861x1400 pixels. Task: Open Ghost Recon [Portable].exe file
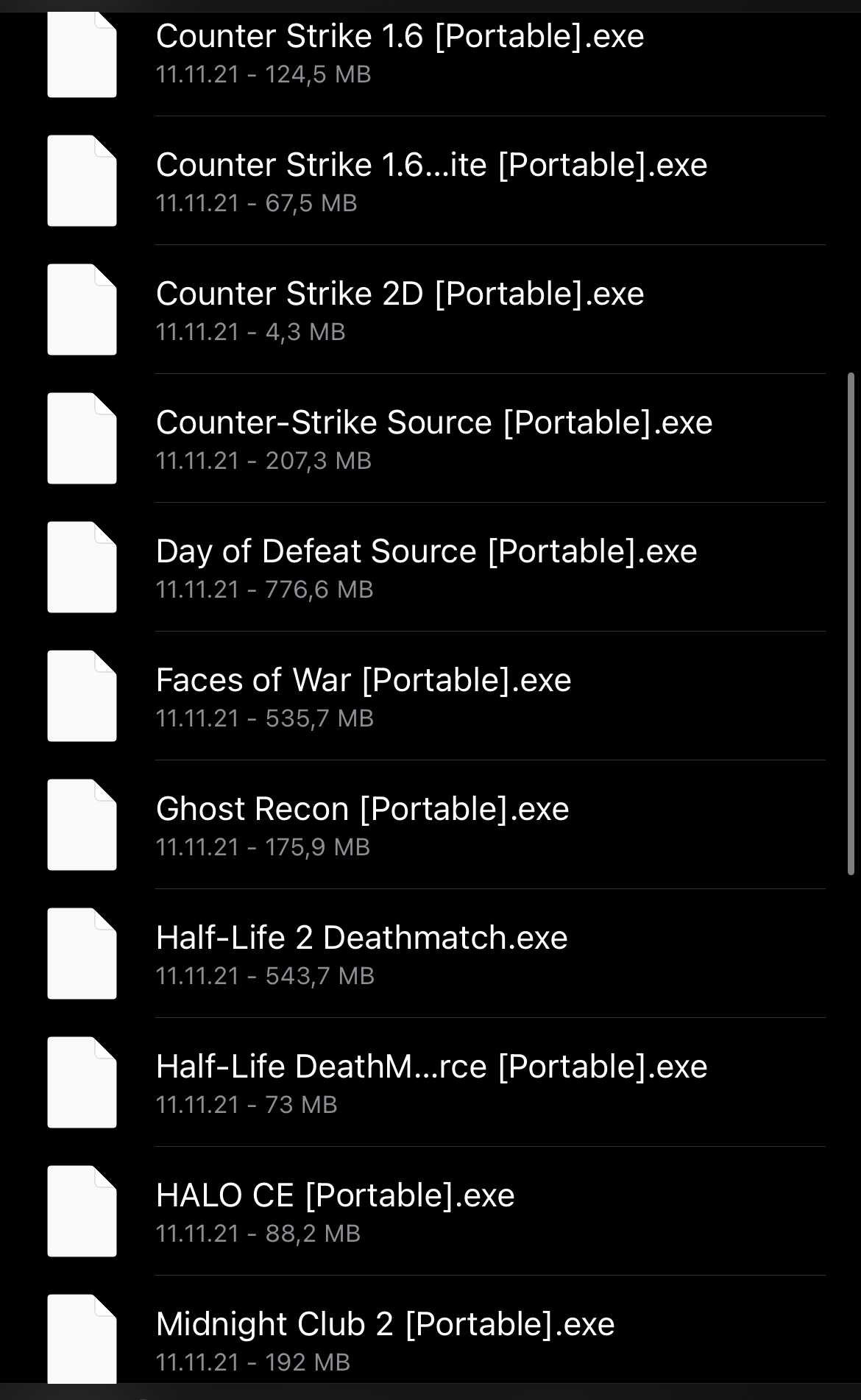pos(362,825)
